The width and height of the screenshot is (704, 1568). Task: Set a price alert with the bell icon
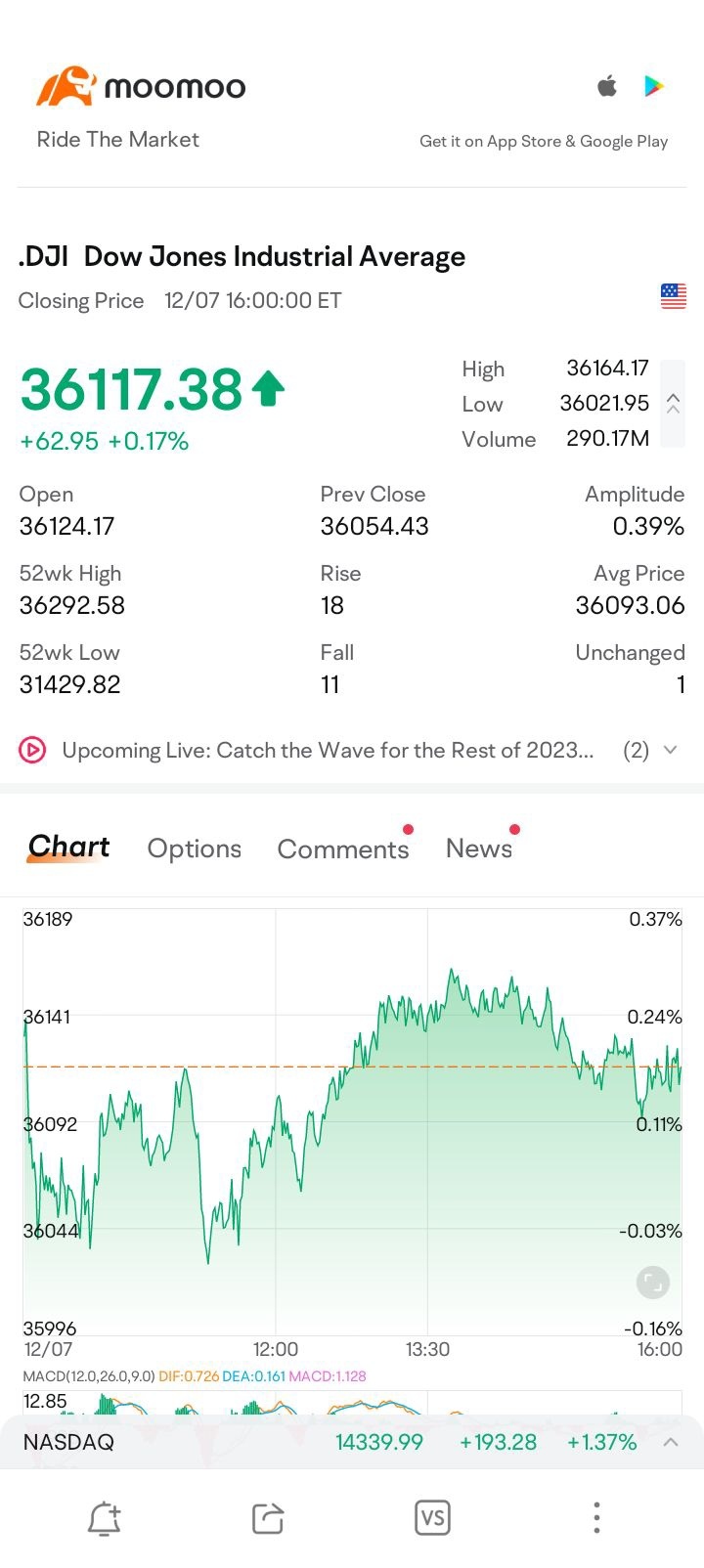click(105, 1518)
